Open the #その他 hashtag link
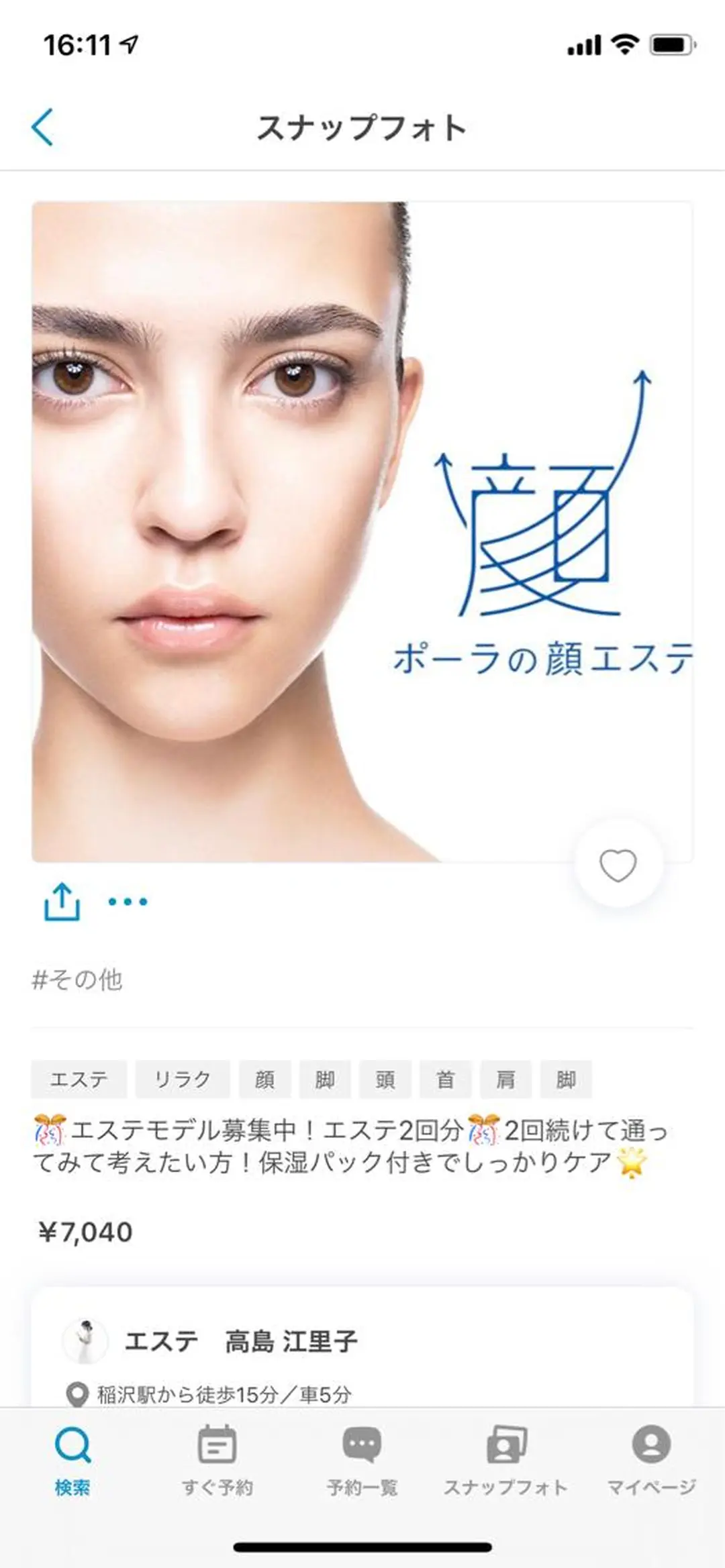The image size is (725, 1568). point(78,979)
